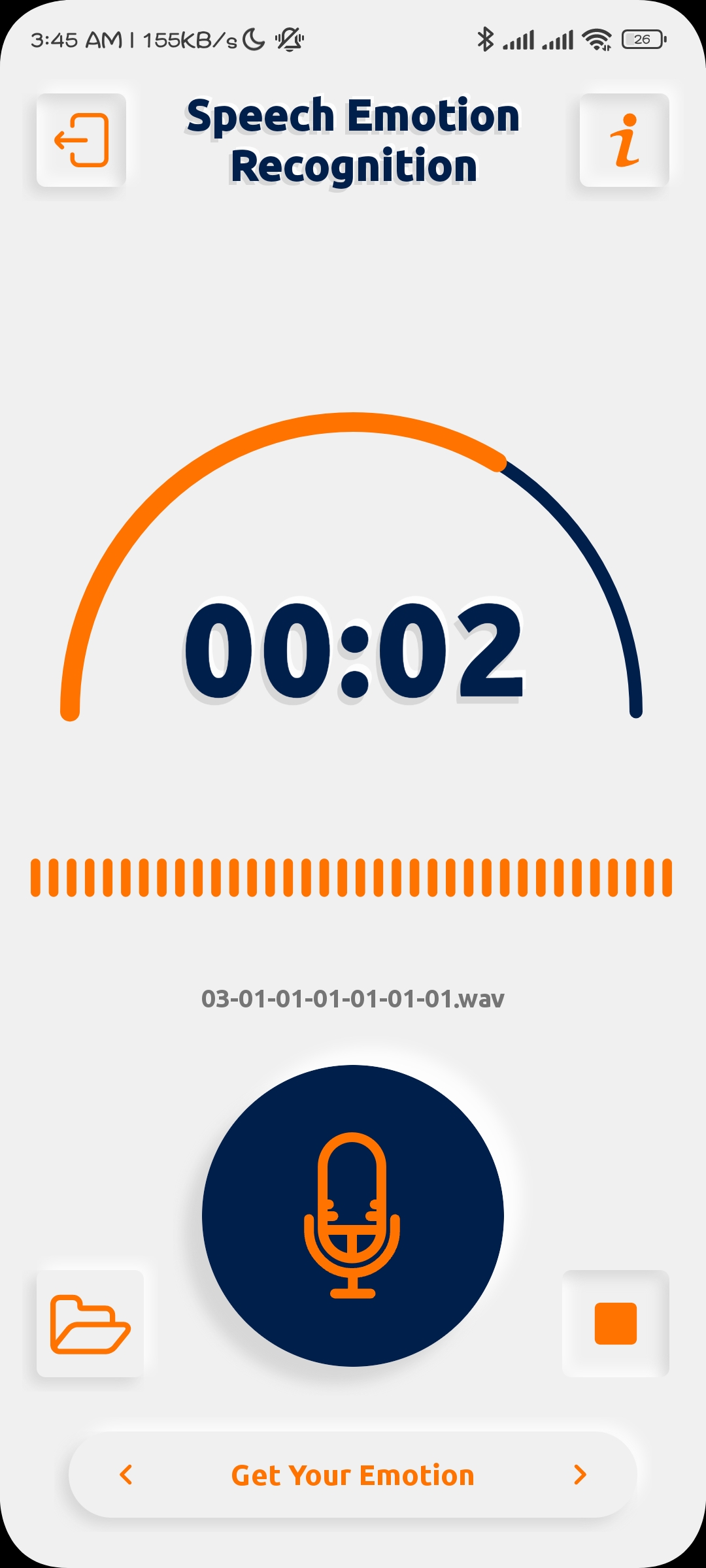Open the app info button
This screenshot has height=1568, width=706.
tap(624, 140)
